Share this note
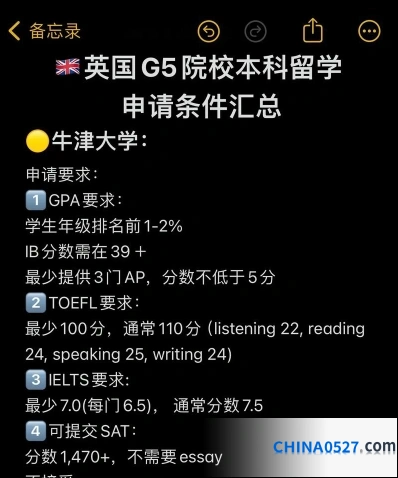Viewport: 398px width, 478px height. click(x=313, y=30)
